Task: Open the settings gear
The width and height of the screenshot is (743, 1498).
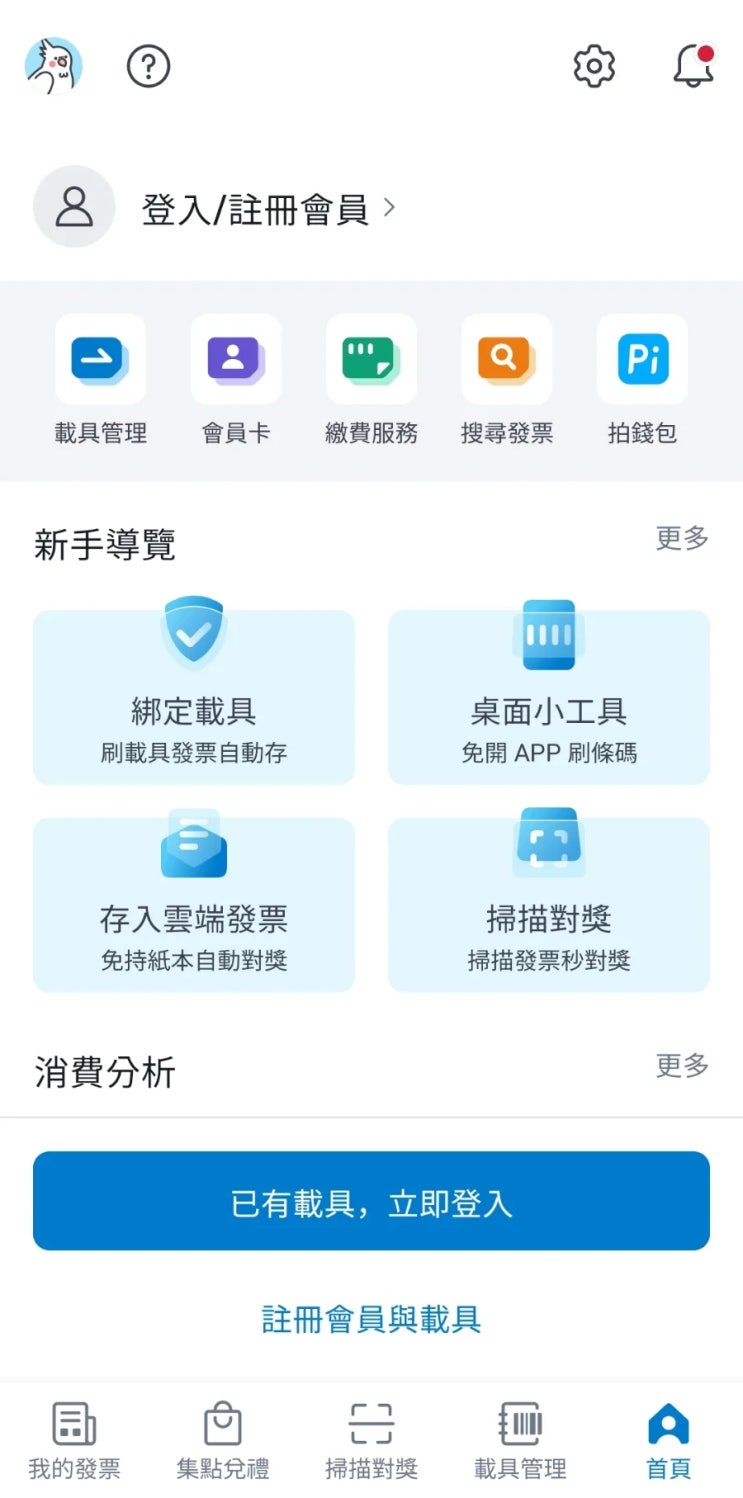Action: 594,67
